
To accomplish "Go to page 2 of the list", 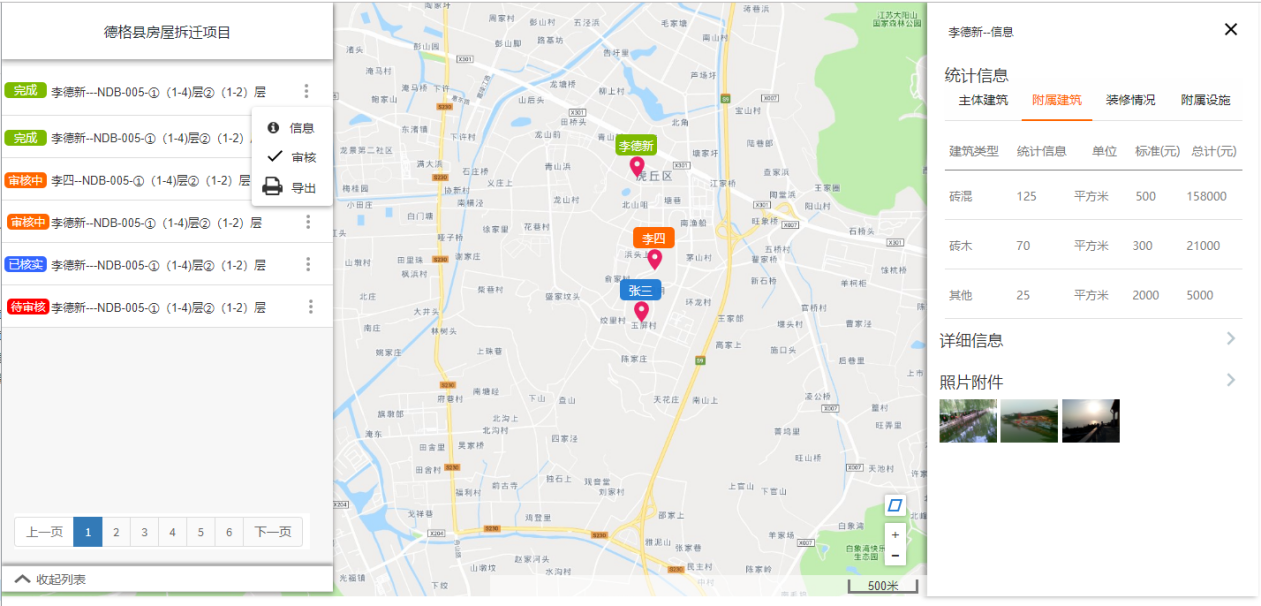I will [x=116, y=532].
